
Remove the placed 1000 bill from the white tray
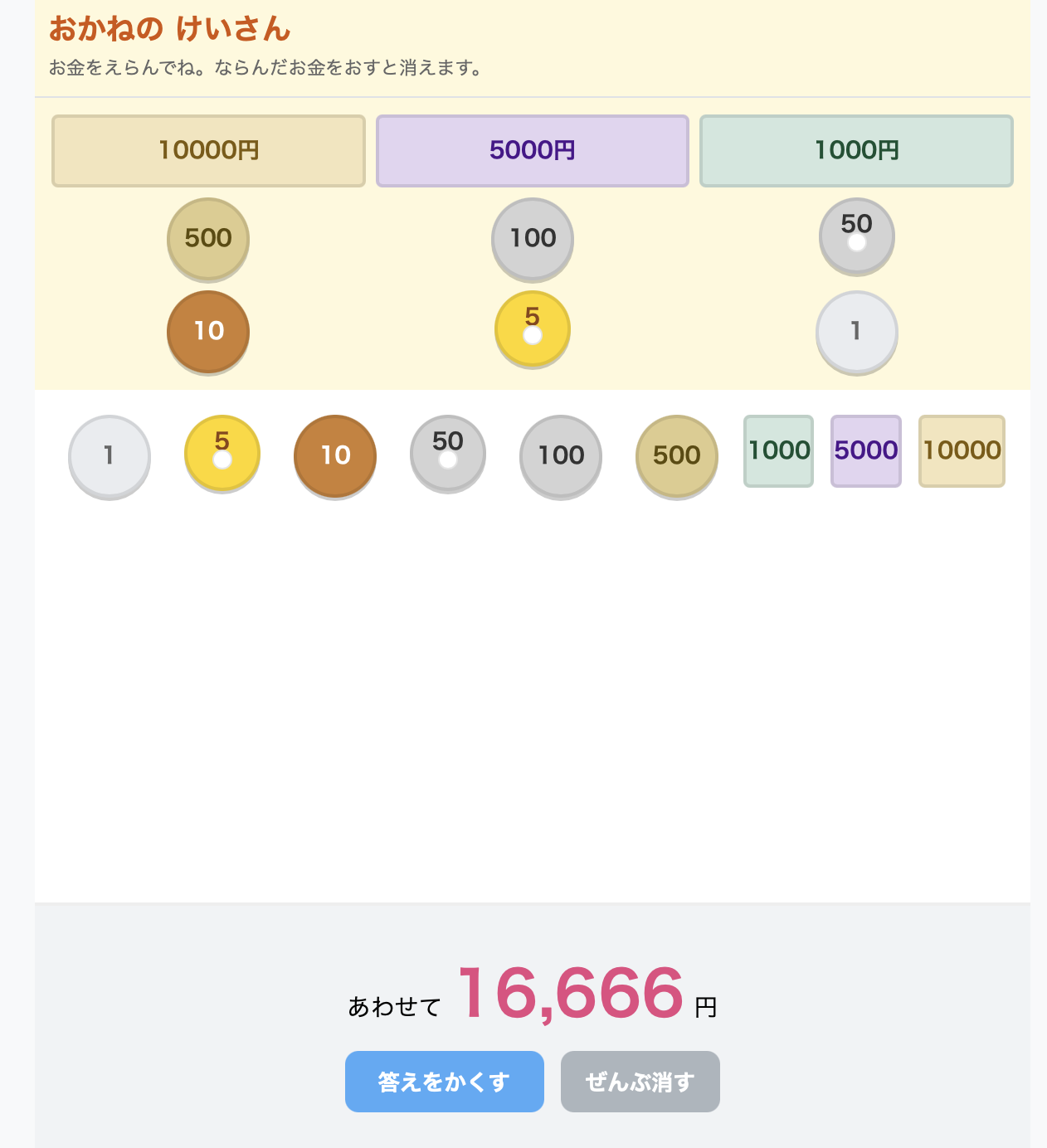(x=778, y=450)
